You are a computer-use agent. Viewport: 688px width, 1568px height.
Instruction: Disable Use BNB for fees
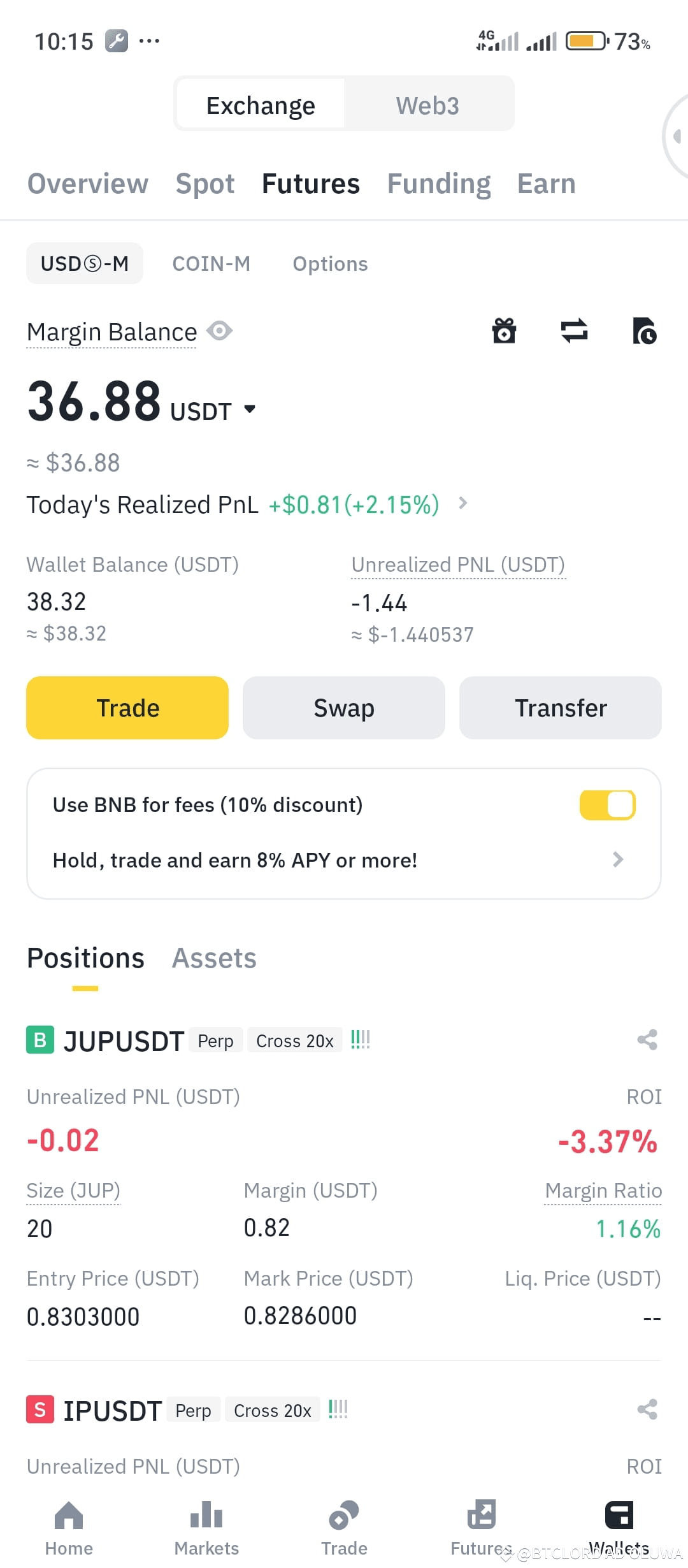coord(606,804)
